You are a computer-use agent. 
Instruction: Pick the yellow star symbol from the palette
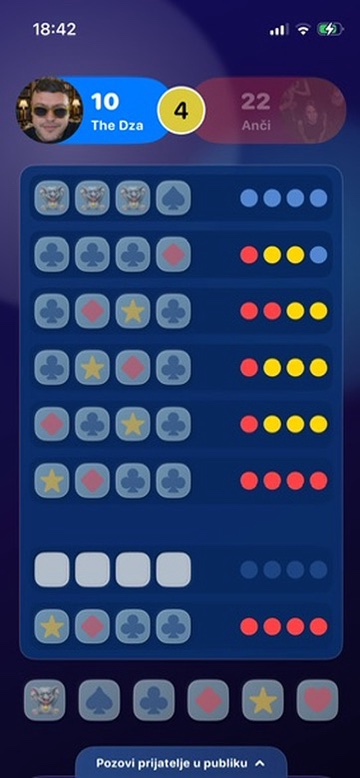pos(263,700)
